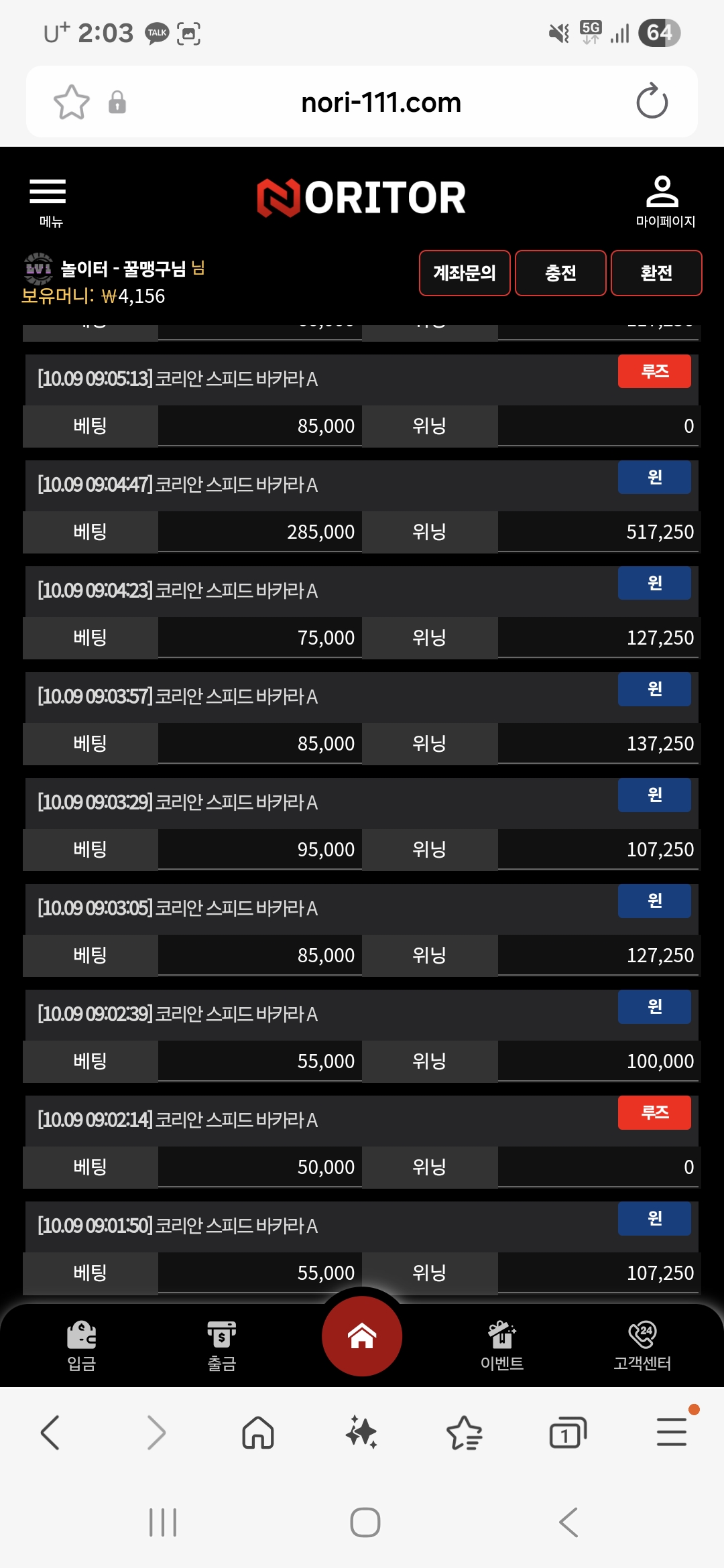Go back with browser back arrow
This screenshot has height=1568, width=724.
(x=51, y=1433)
